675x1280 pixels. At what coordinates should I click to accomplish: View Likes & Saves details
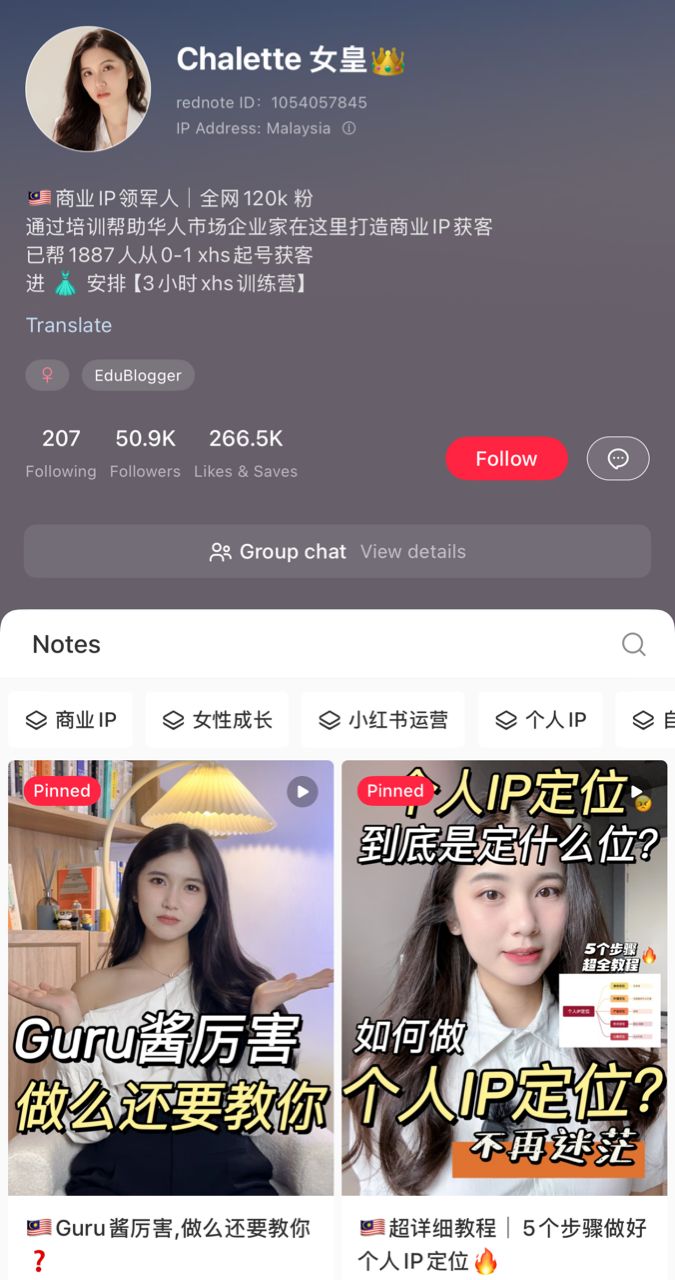[x=246, y=453]
